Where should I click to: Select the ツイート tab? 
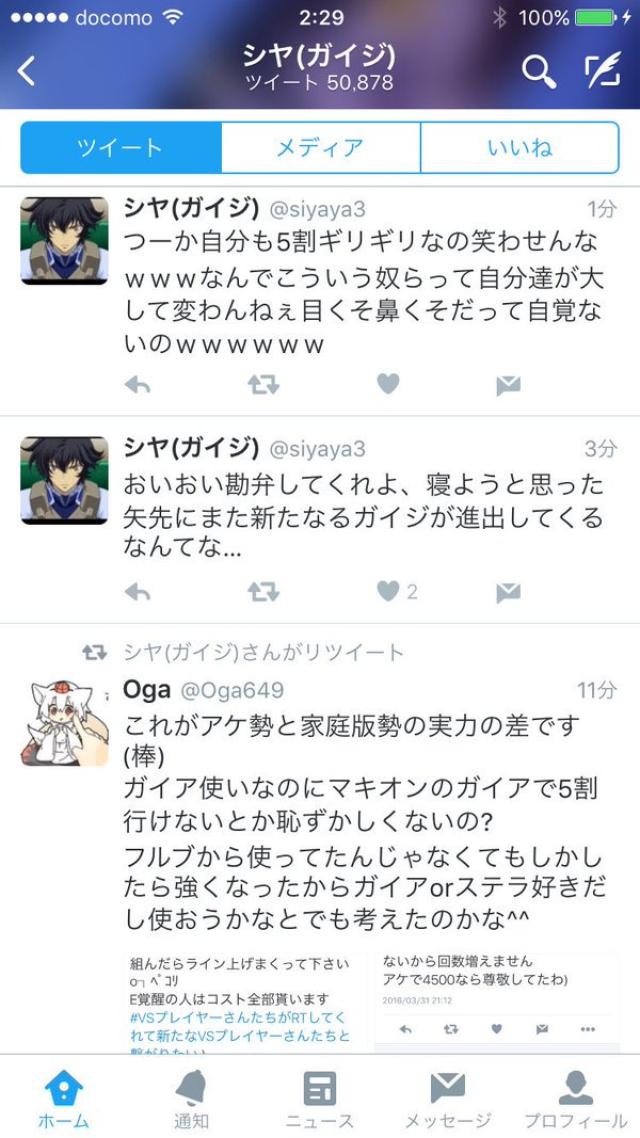120,148
